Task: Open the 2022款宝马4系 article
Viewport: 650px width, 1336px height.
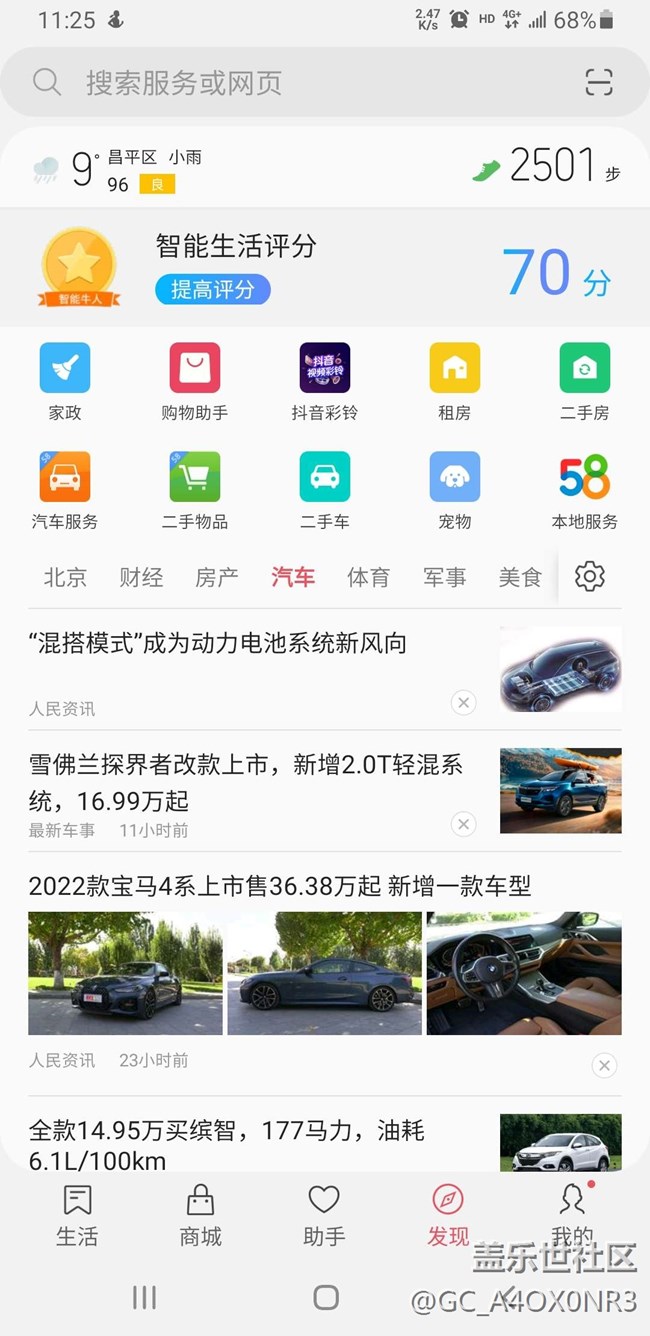Action: [x=280, y=886]
